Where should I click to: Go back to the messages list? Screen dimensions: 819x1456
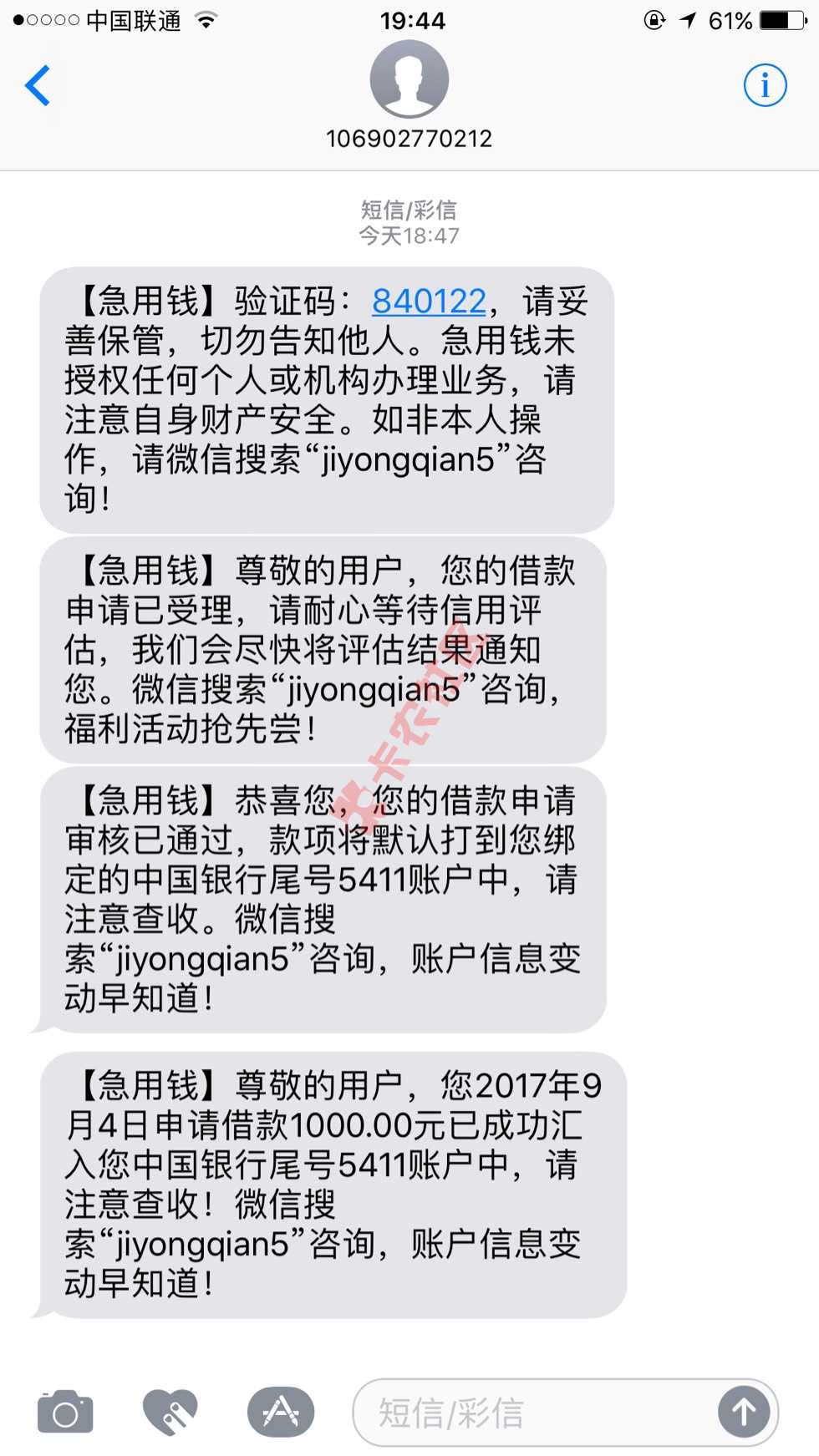pos(38,85)
